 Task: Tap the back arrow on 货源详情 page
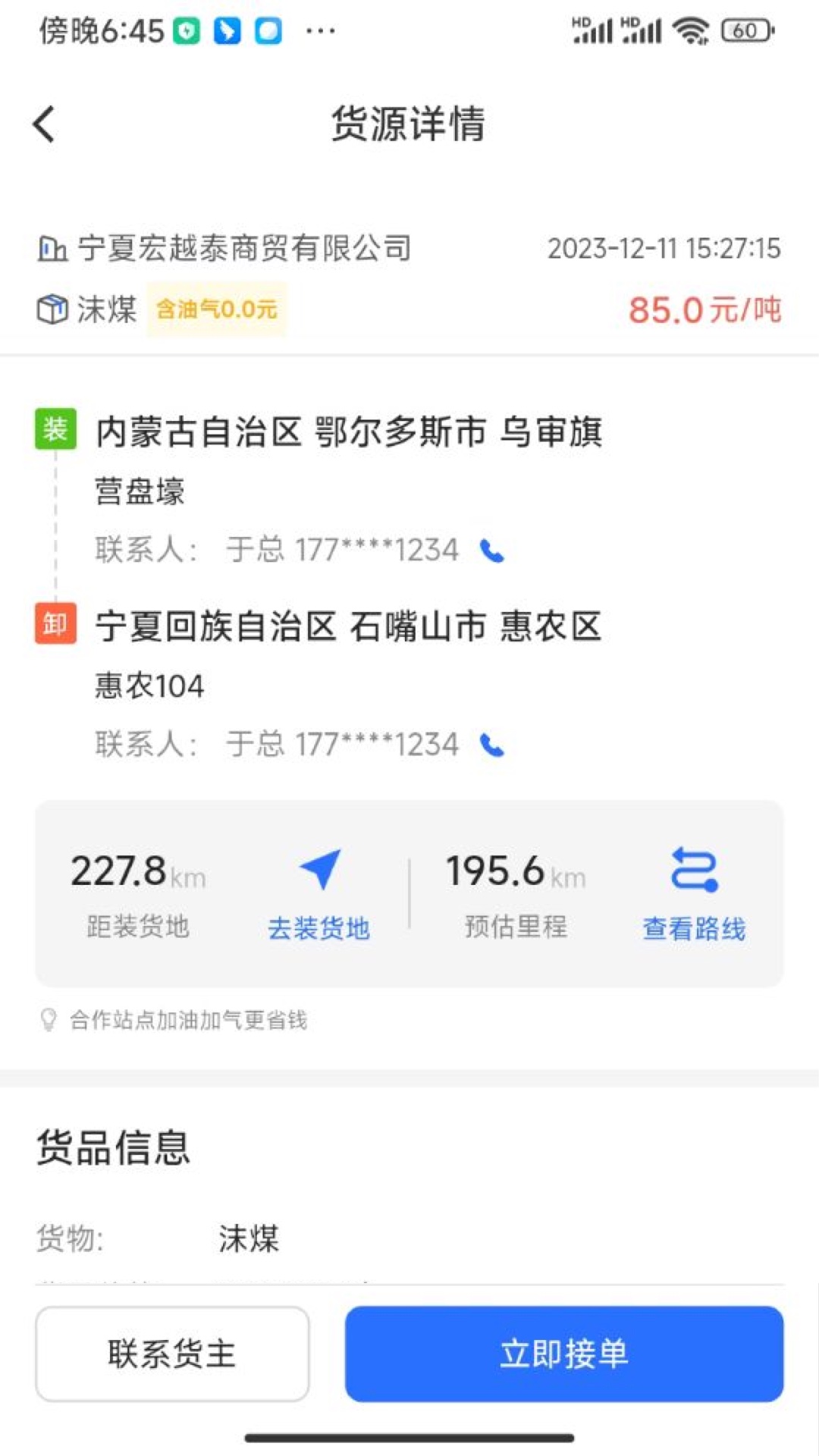pos(43,124)
